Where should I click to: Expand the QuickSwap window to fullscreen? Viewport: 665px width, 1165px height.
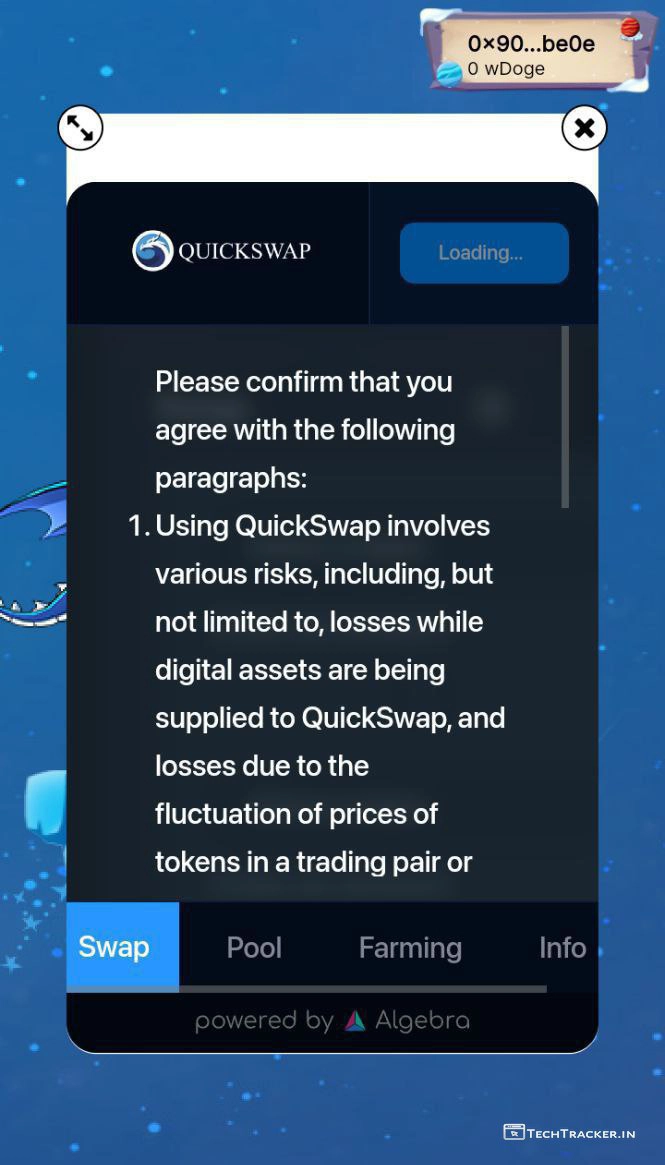[81, 128]
